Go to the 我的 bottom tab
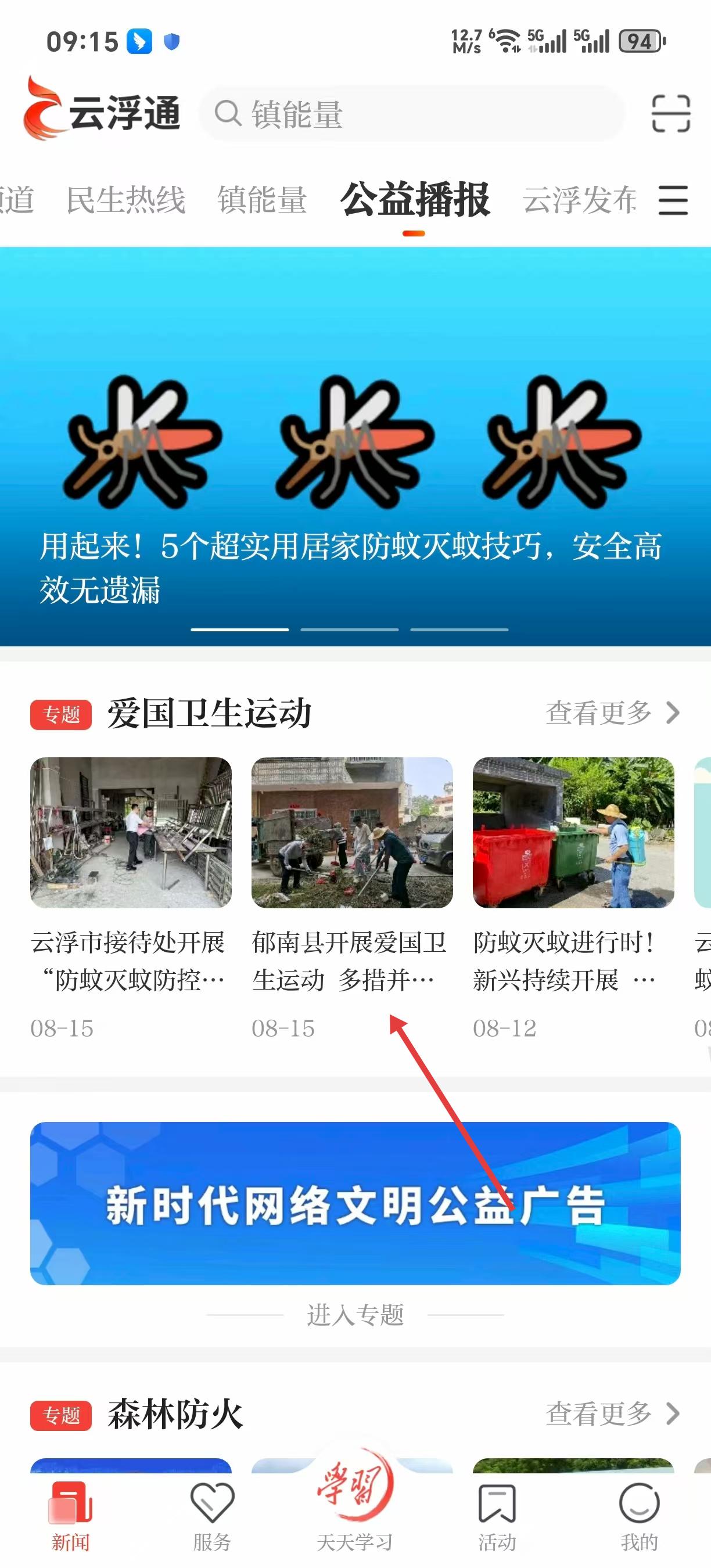 pos(639,1516)
